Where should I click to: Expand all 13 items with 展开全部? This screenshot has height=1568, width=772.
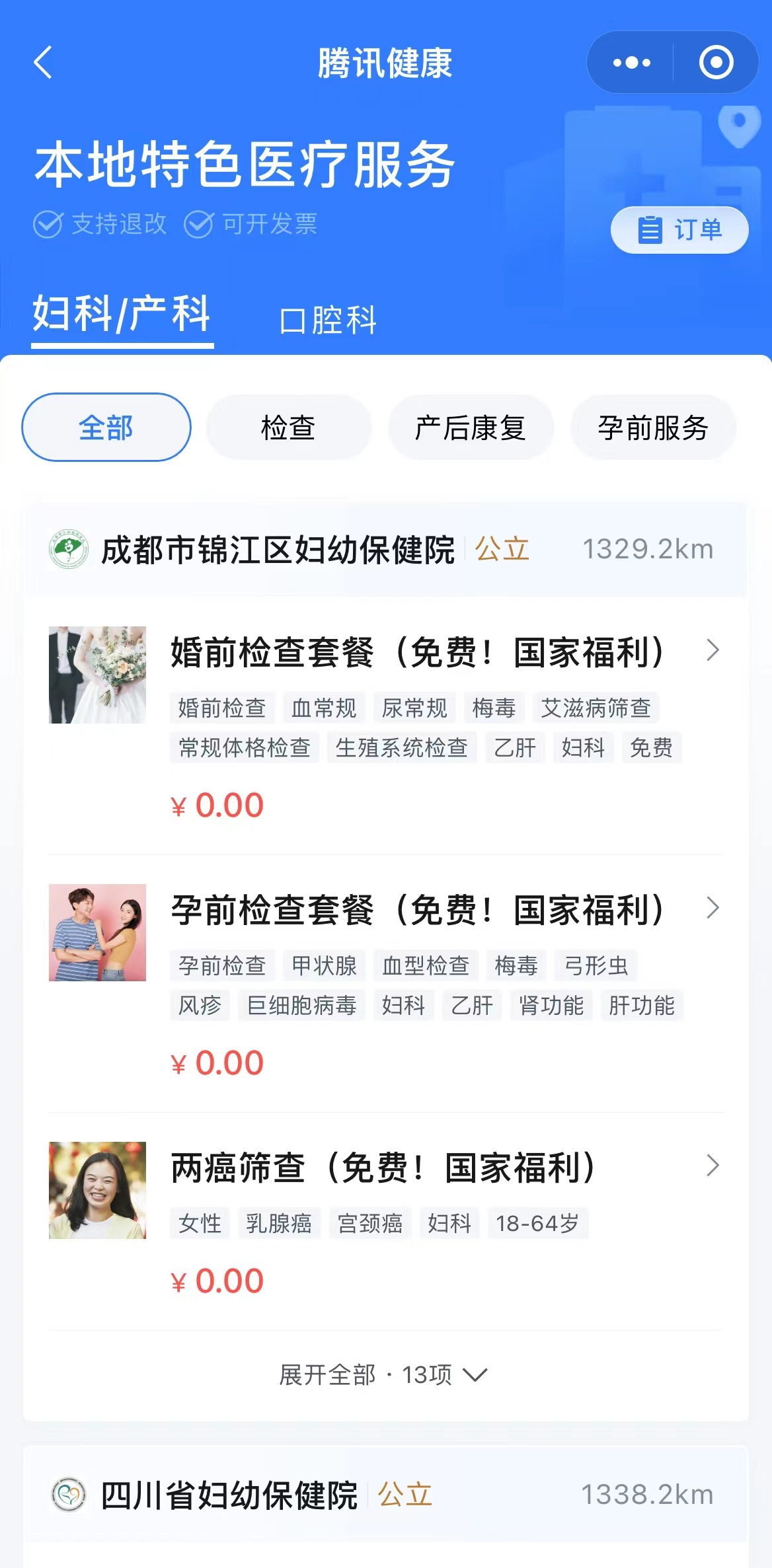click(383, 1375)
